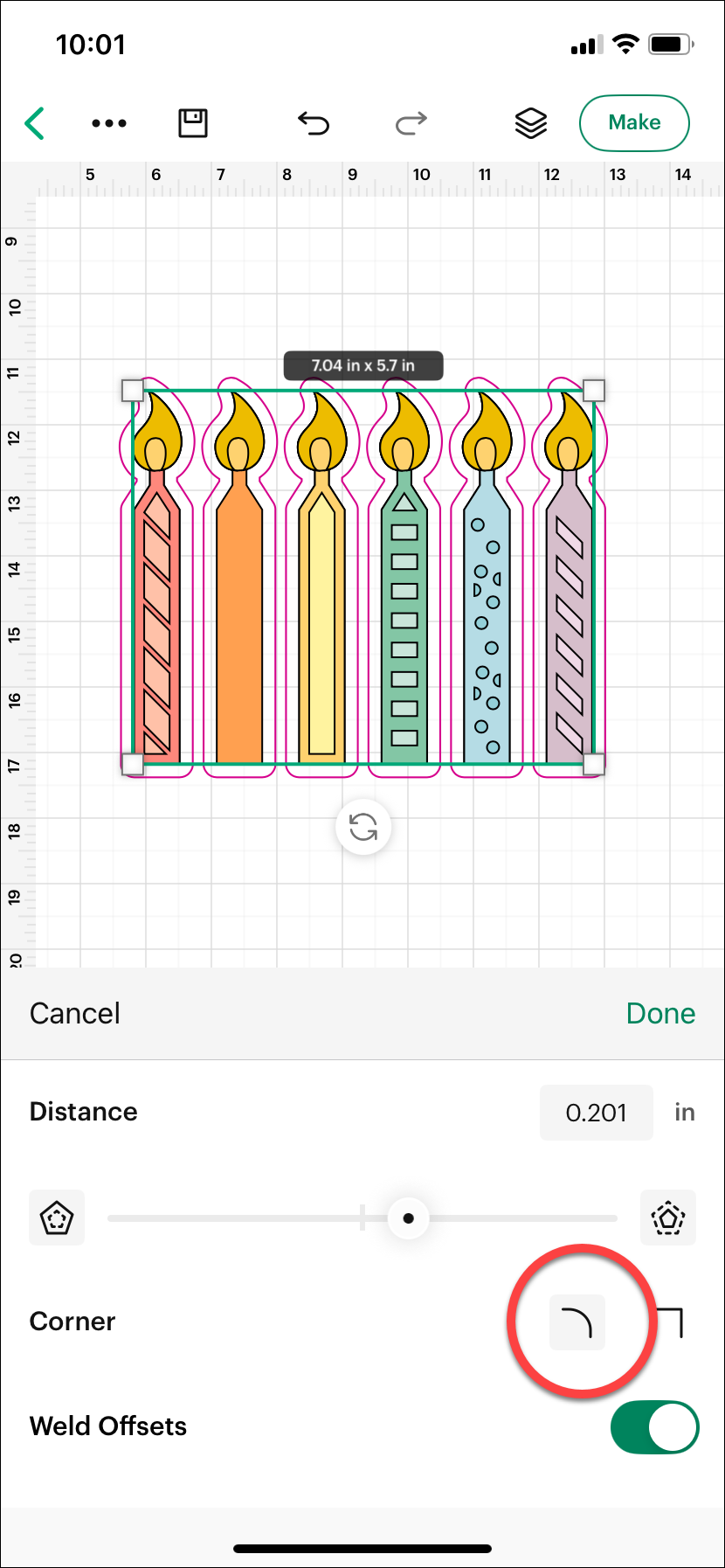Select the candles image on the canvas

[362, 577]
